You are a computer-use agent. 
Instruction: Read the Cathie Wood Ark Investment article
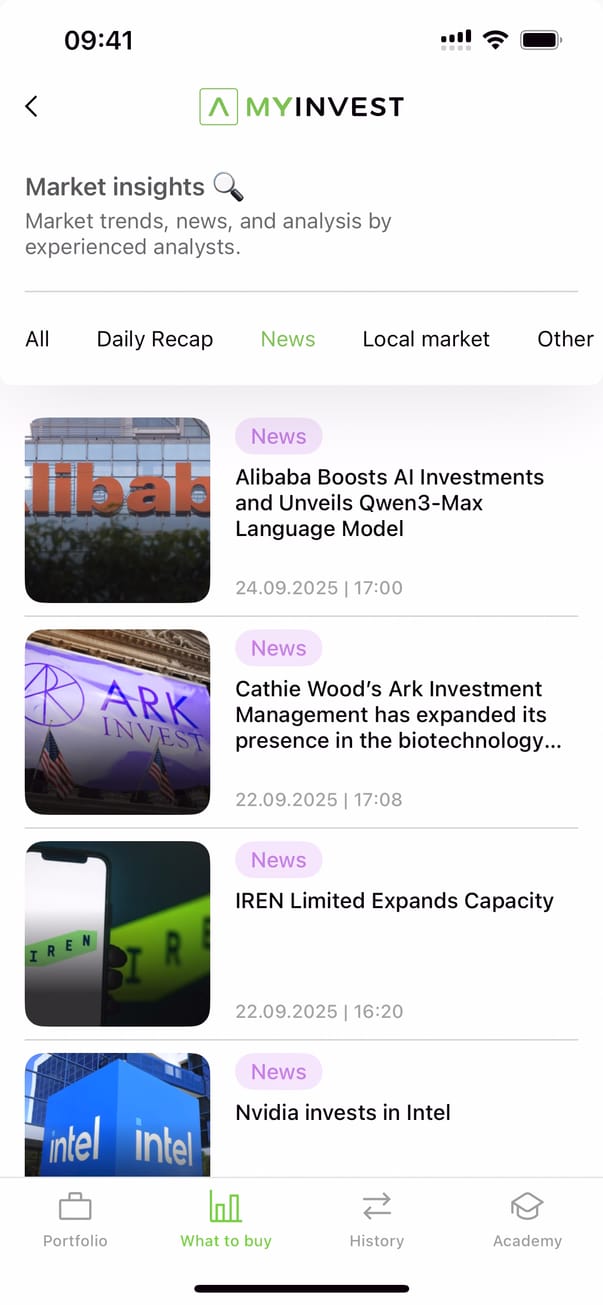pyautogui.click(x=390, y=715)
